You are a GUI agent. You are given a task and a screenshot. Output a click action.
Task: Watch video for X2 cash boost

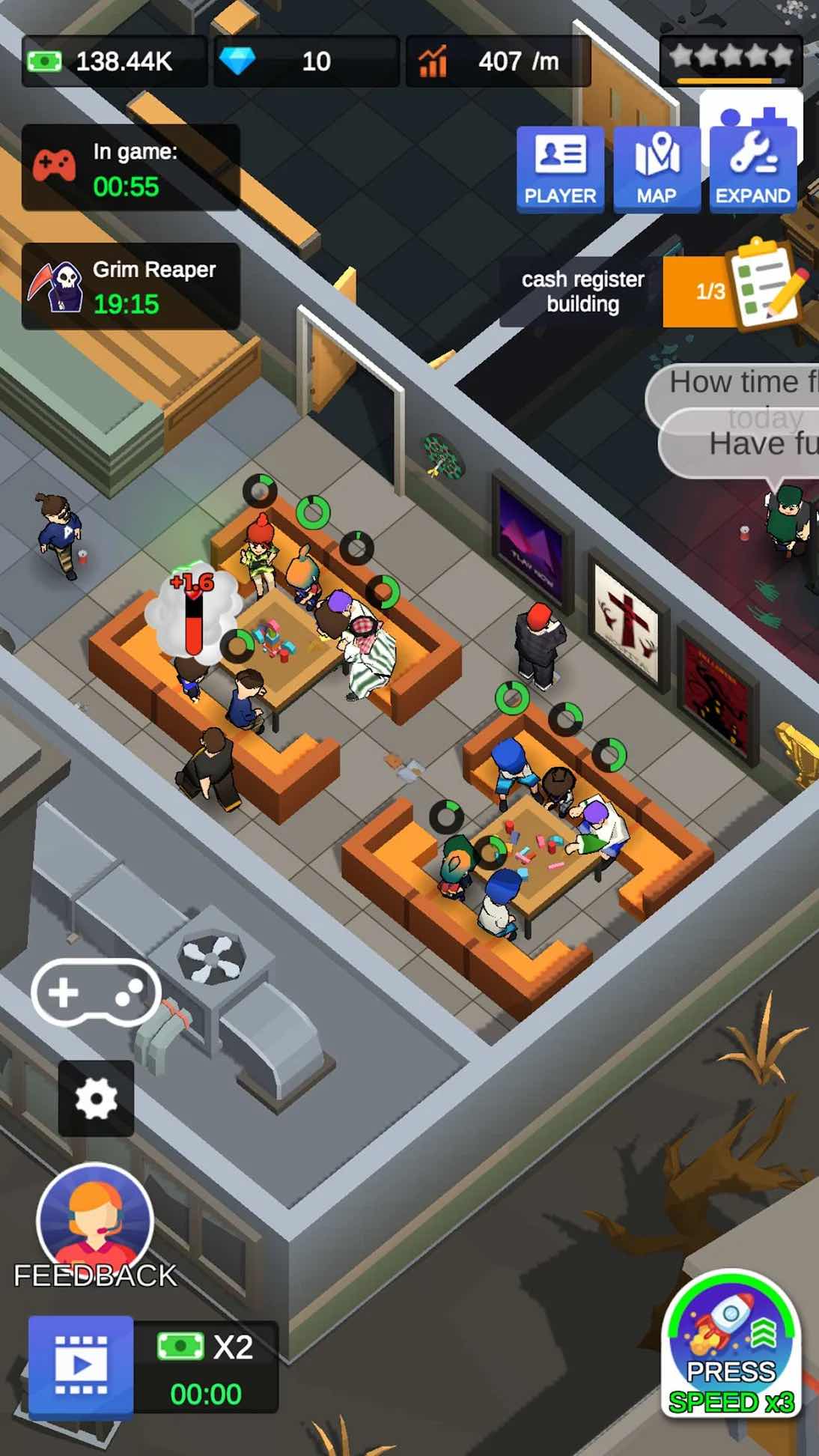[x=81, y=1368]
